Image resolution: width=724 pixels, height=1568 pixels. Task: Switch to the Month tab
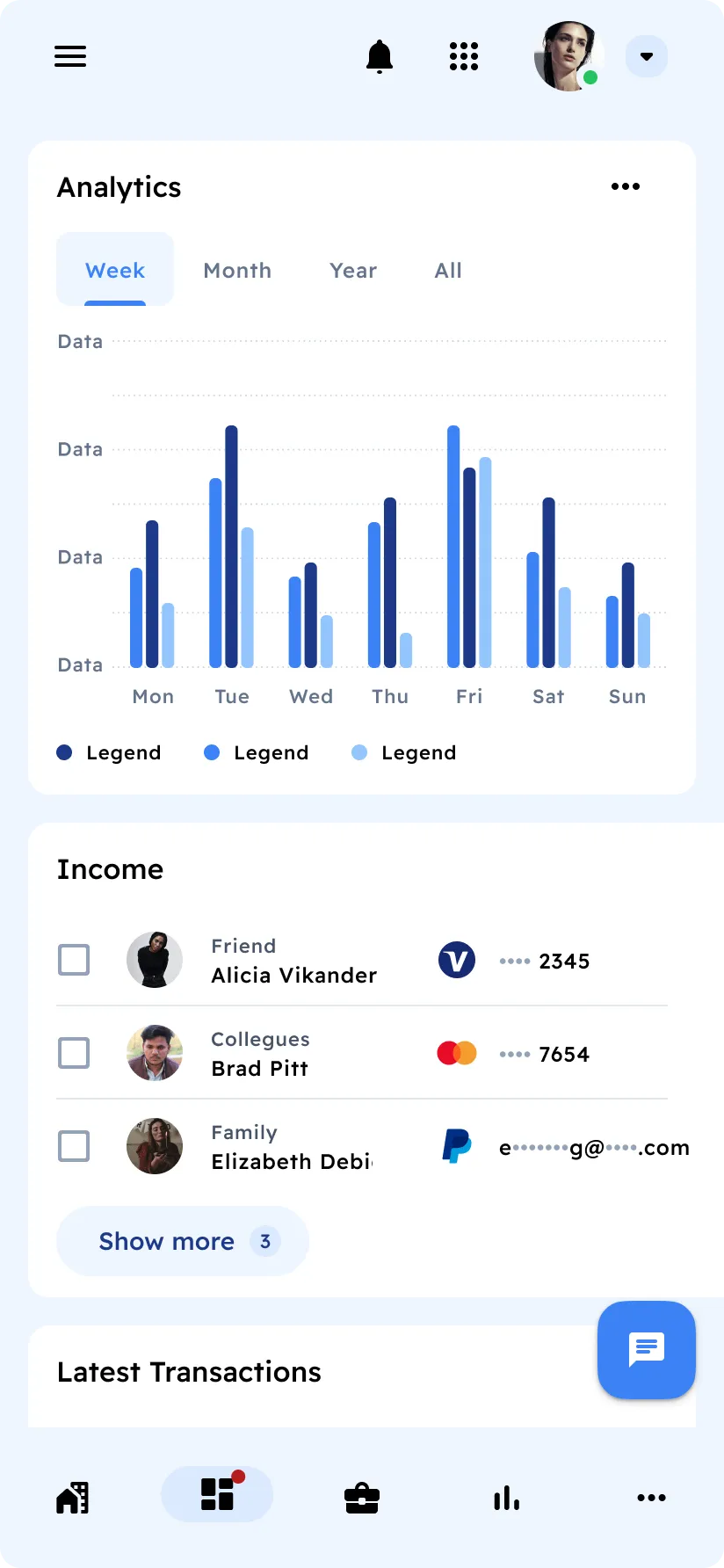click(236, 270)
